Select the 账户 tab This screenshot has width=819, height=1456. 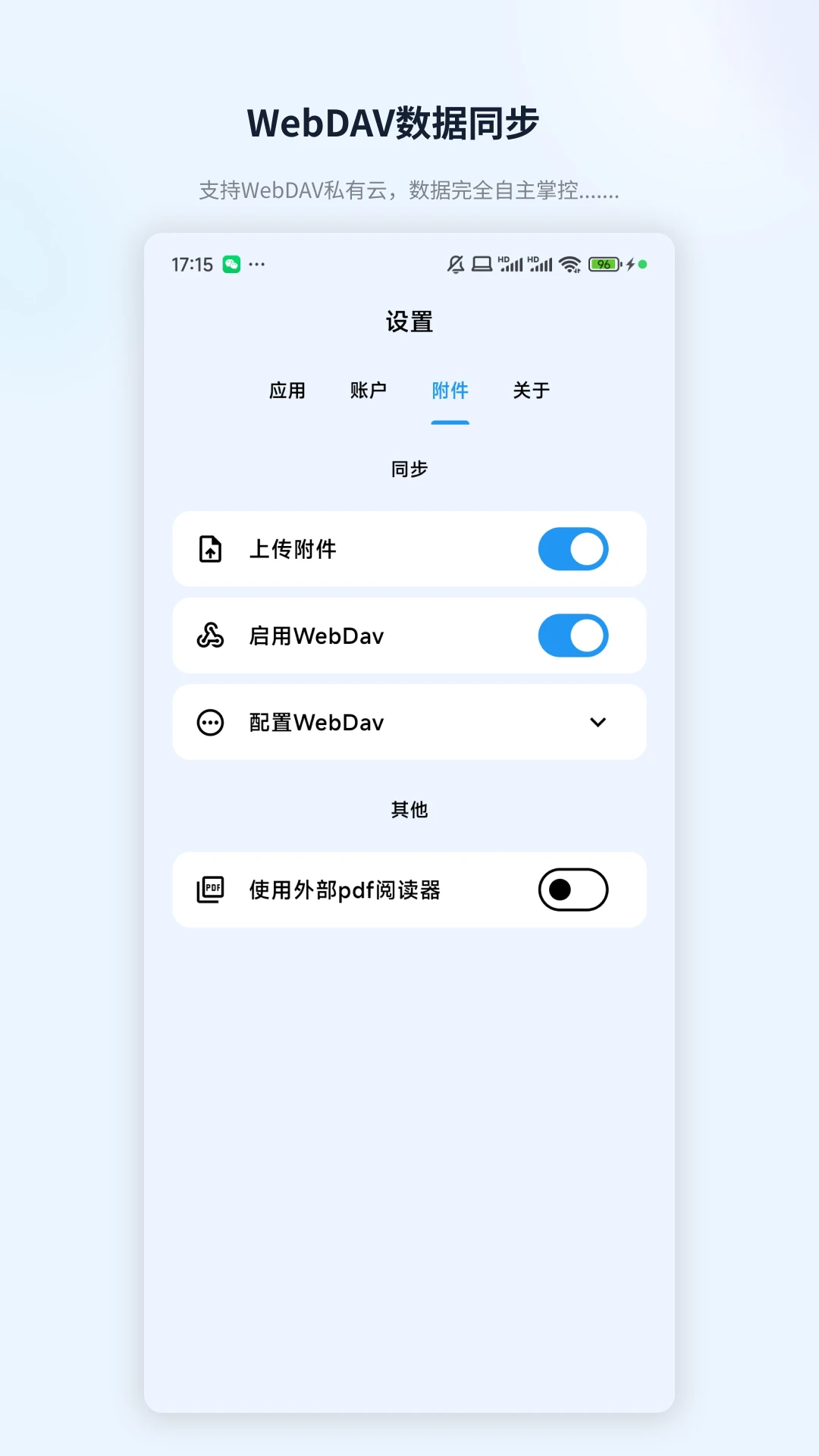click(369, 390)
